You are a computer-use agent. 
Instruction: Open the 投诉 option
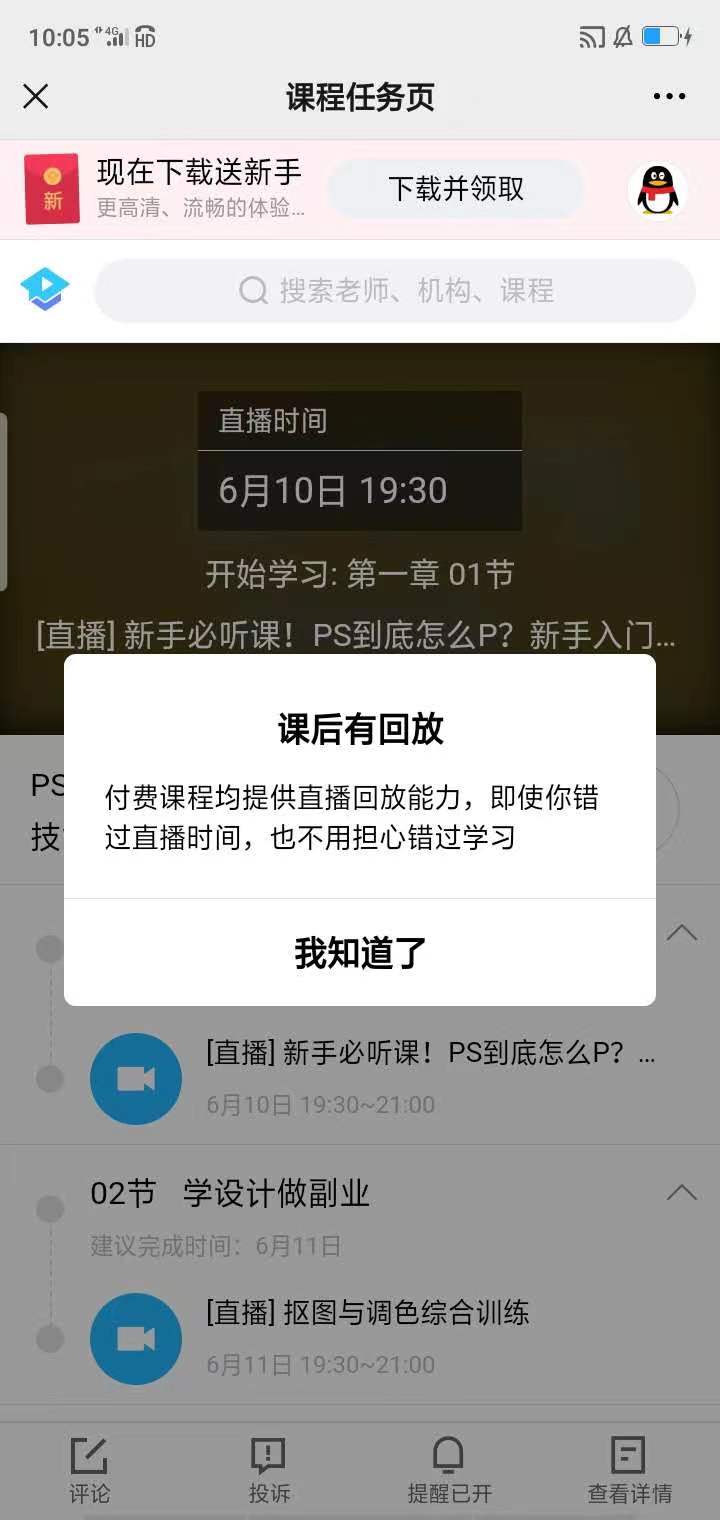[x=269, y=1470]
